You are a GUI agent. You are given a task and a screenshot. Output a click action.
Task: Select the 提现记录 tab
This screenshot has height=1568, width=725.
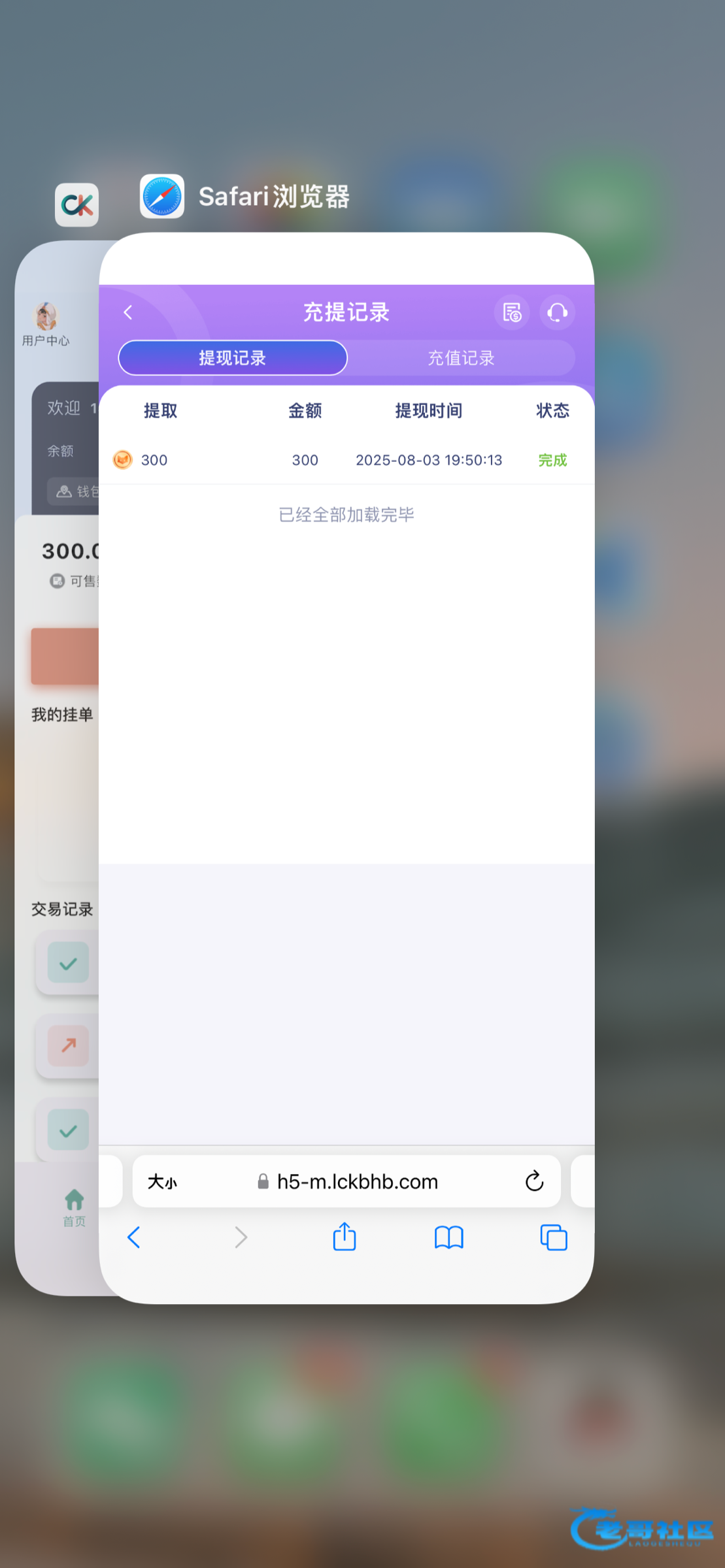click(233, 358)
